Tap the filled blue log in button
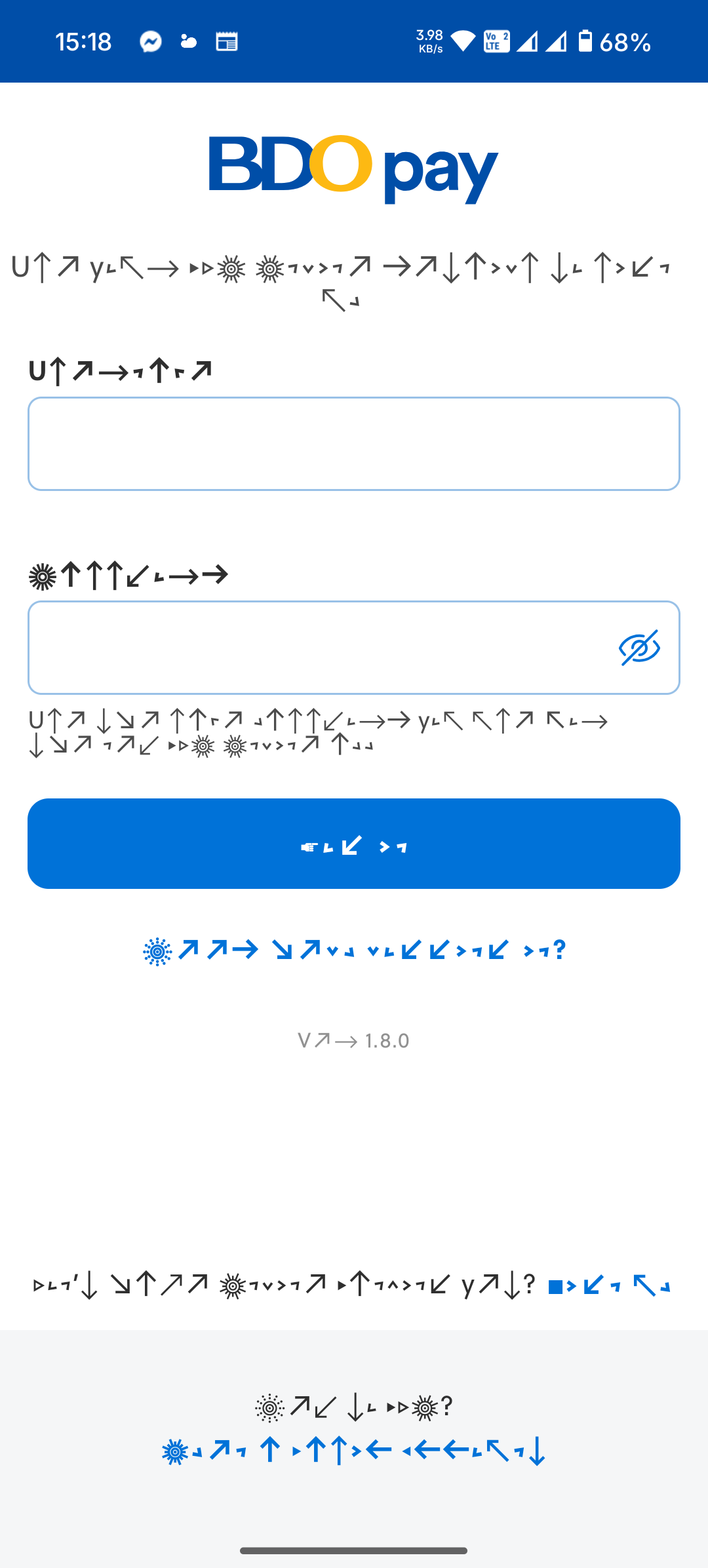Screen dimensions: 708x1568 point(354,844)
